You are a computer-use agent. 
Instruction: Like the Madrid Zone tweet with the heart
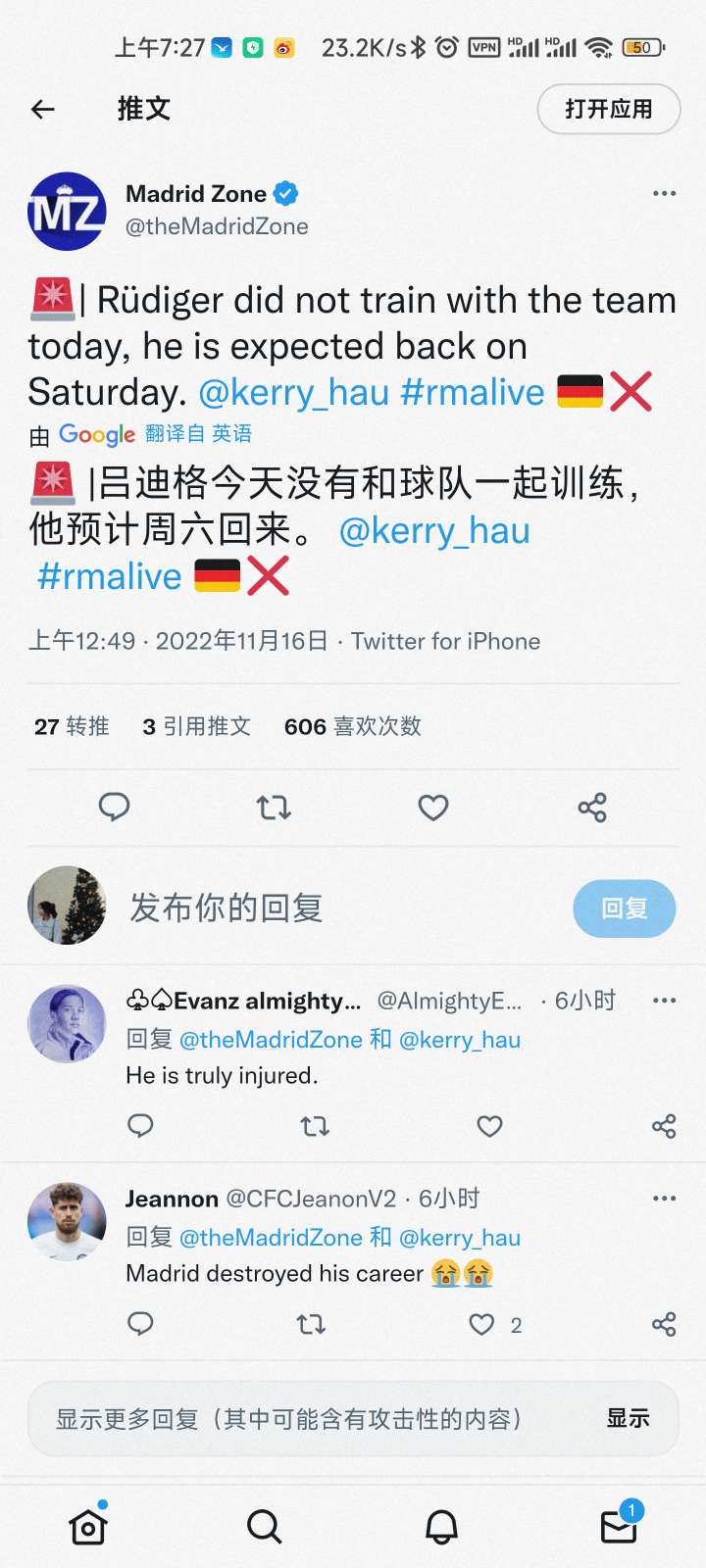432,808
